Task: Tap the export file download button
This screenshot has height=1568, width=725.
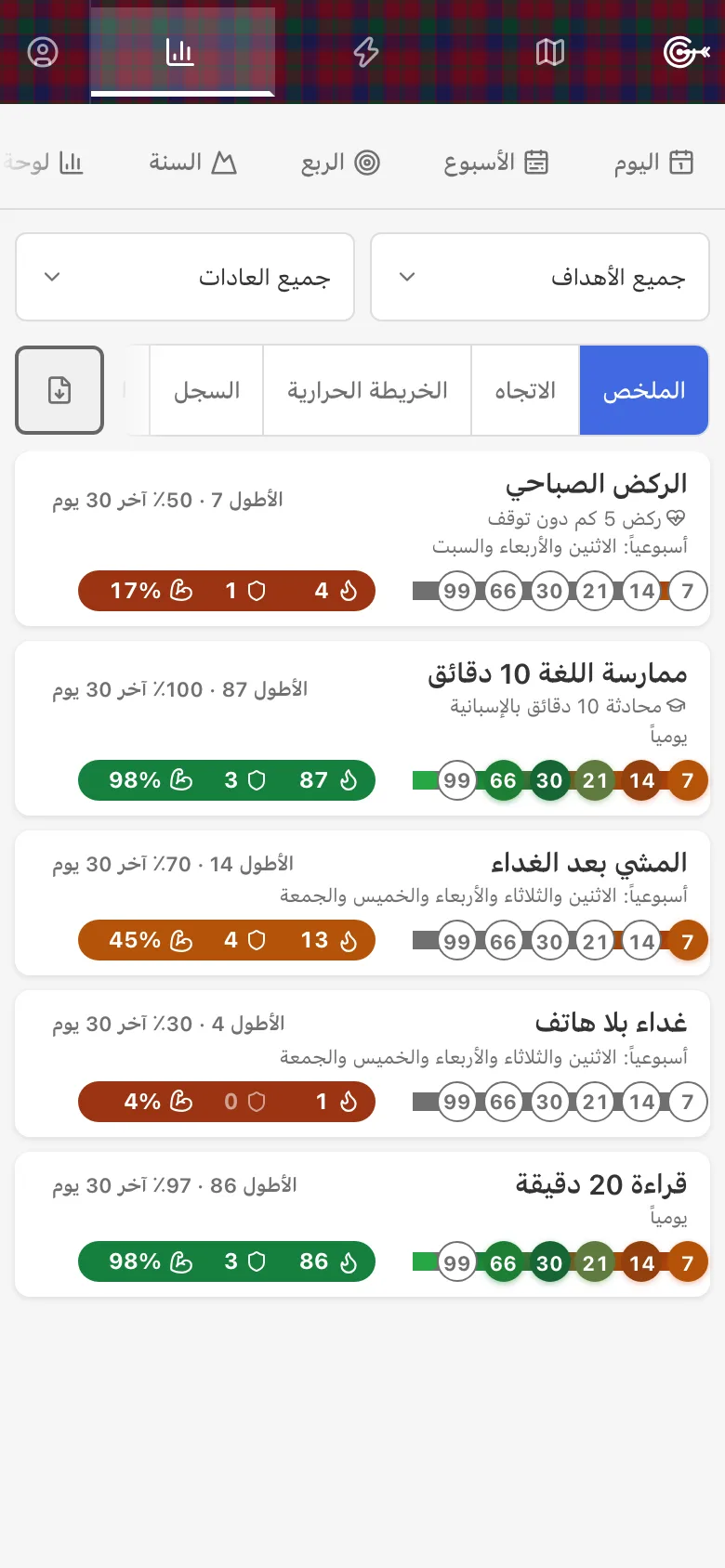Action: pos(59,390)
